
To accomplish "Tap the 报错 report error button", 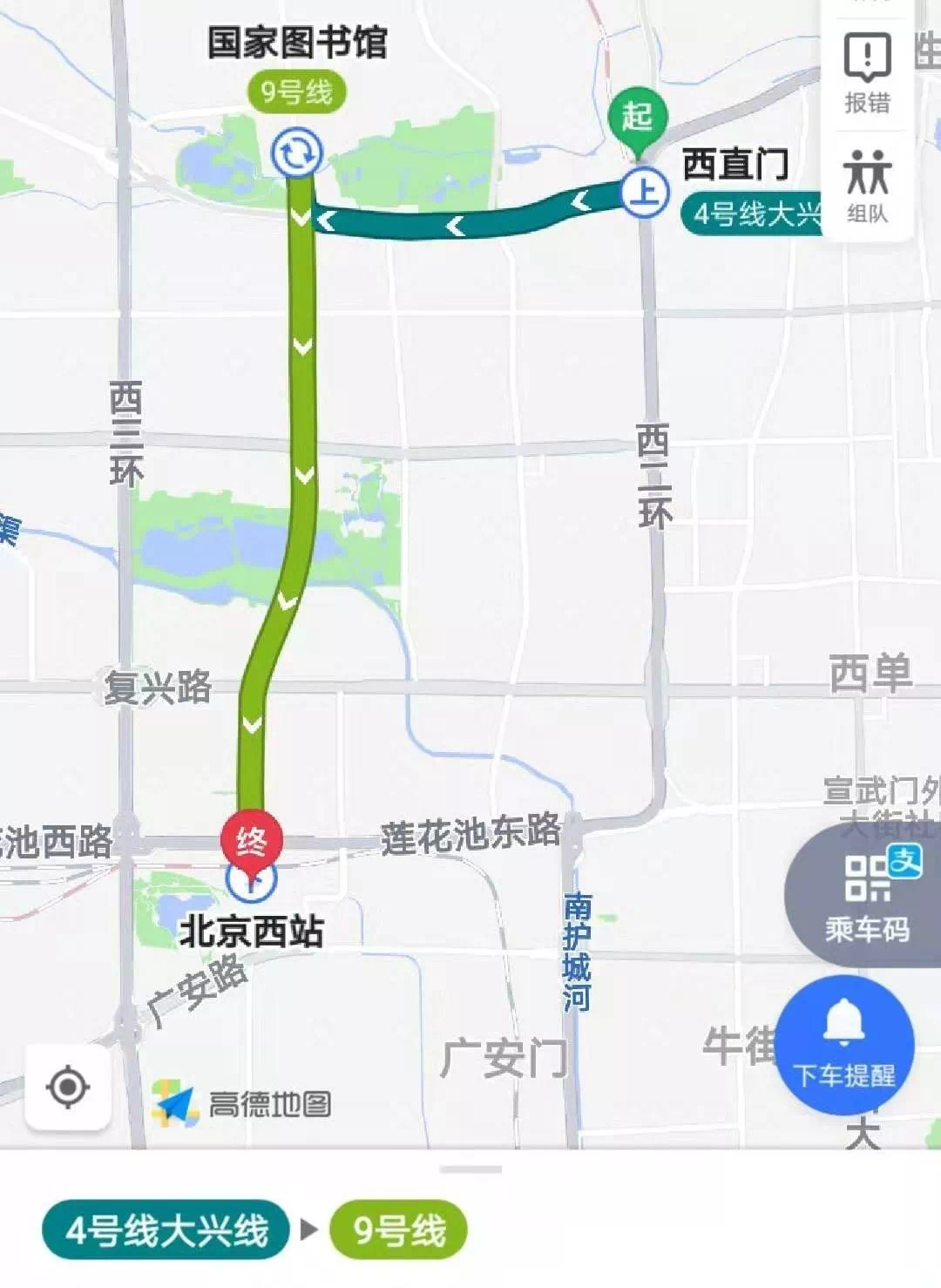I will point(867,73).
